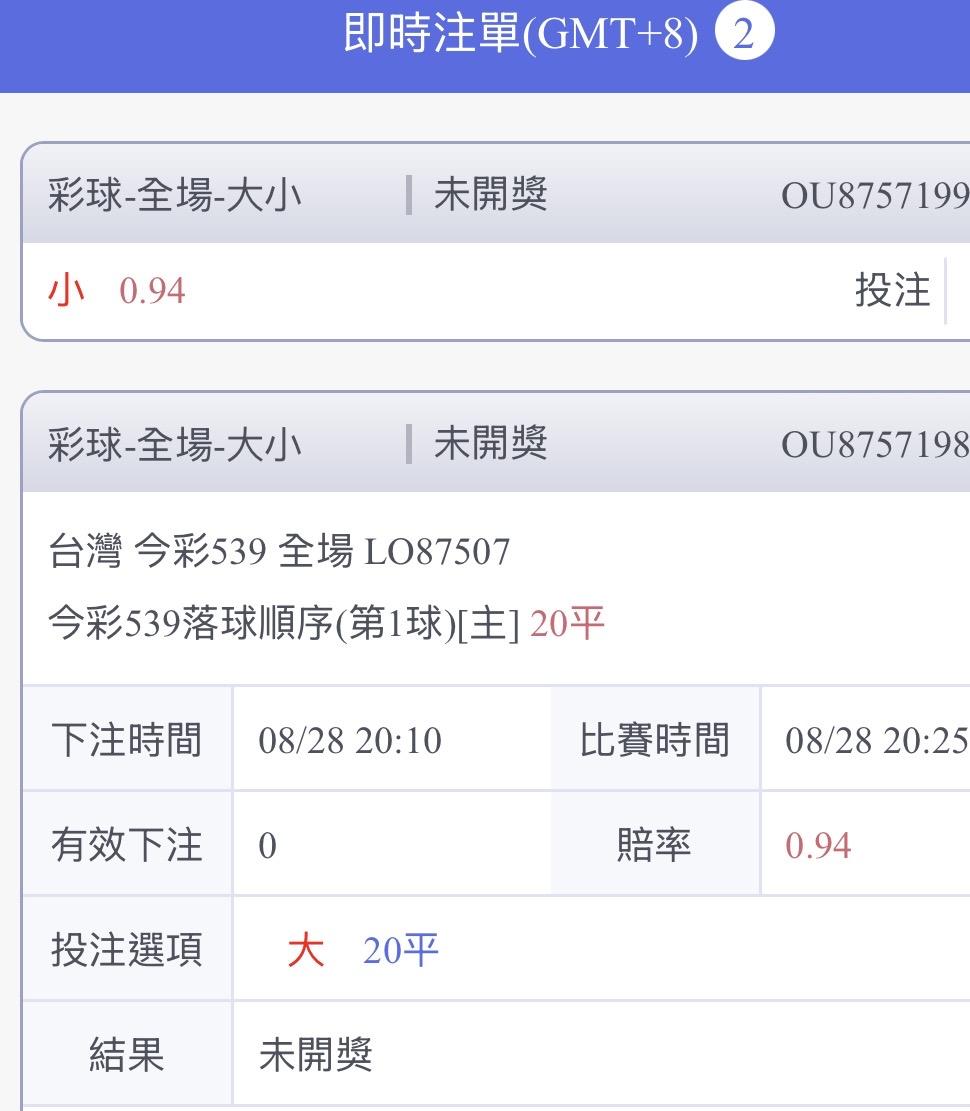Collapse the bet slip OU8757198 header
The height and width of the screenshot is (1111, 970).
tap(496, 443)
